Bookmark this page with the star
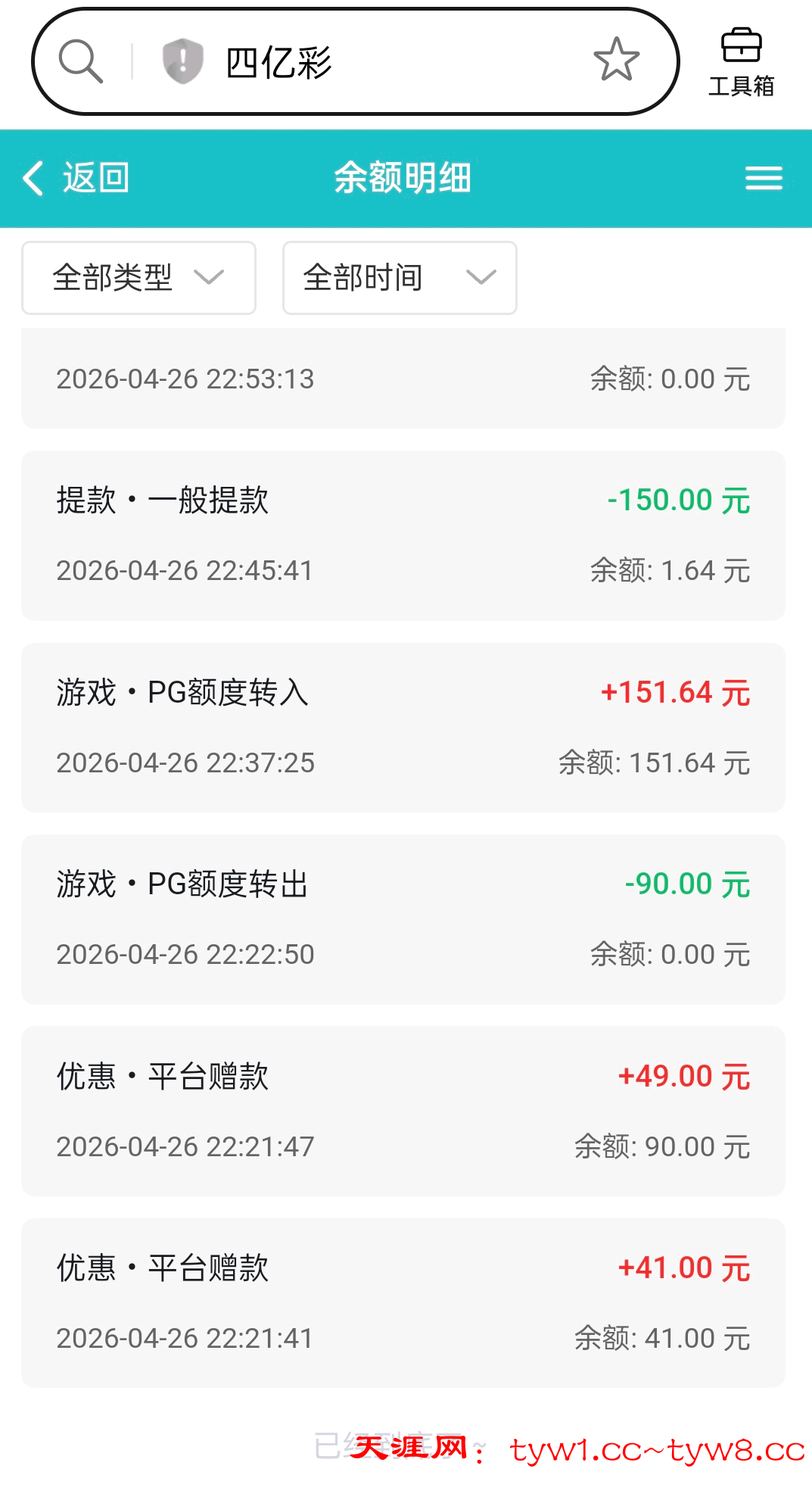This screenshot has height=1500, width=812. pos(616,60)
